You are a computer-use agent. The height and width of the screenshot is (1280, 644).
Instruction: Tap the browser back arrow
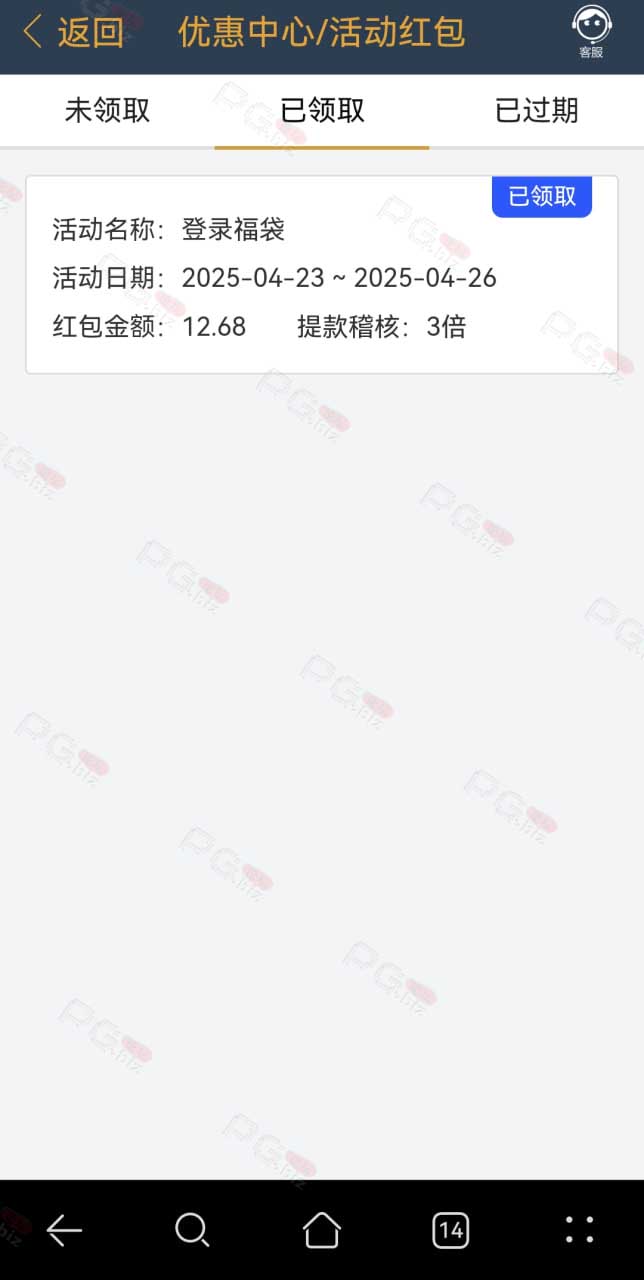(65, 1230)
